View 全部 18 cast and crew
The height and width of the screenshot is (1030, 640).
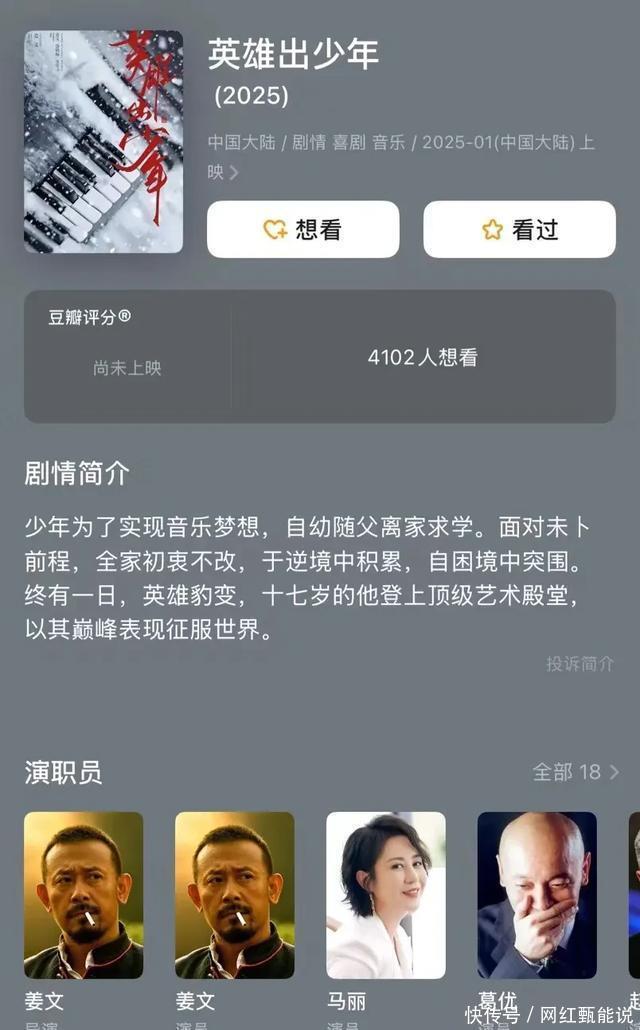click(575, 772)
